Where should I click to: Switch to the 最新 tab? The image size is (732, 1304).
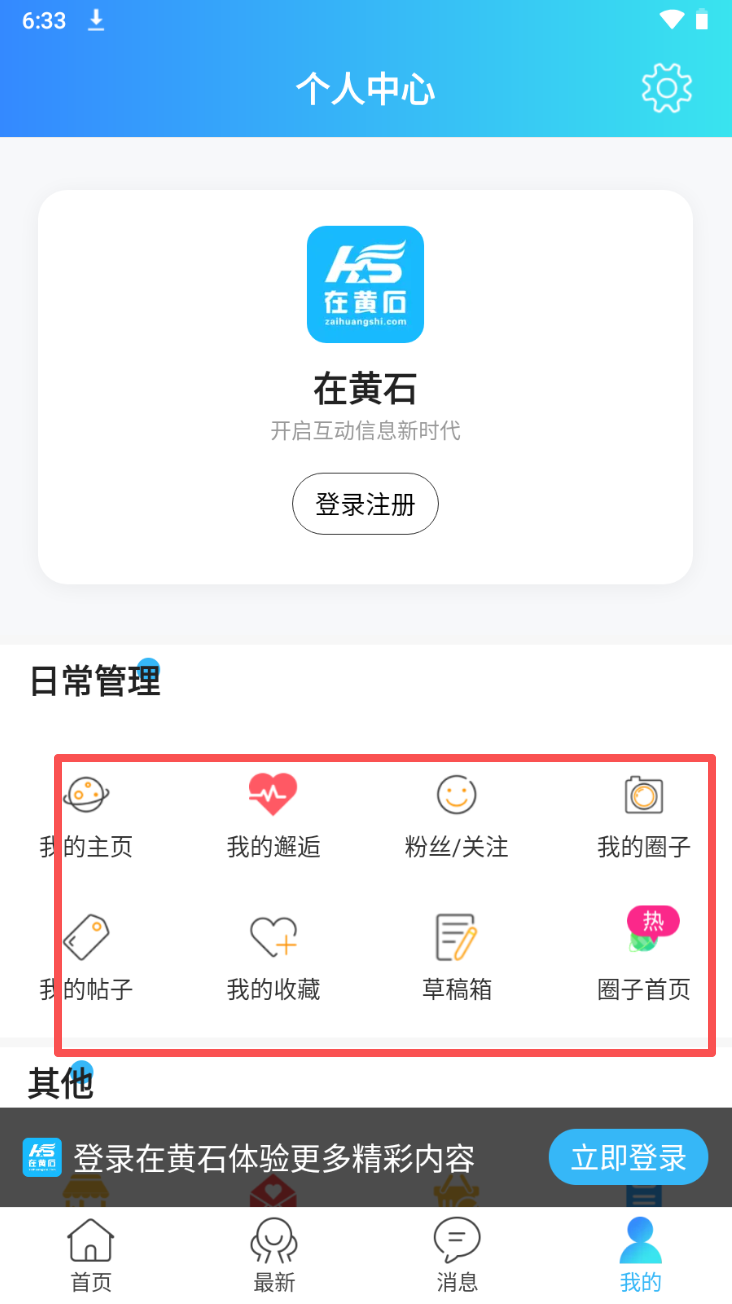tap(274, 1256)
